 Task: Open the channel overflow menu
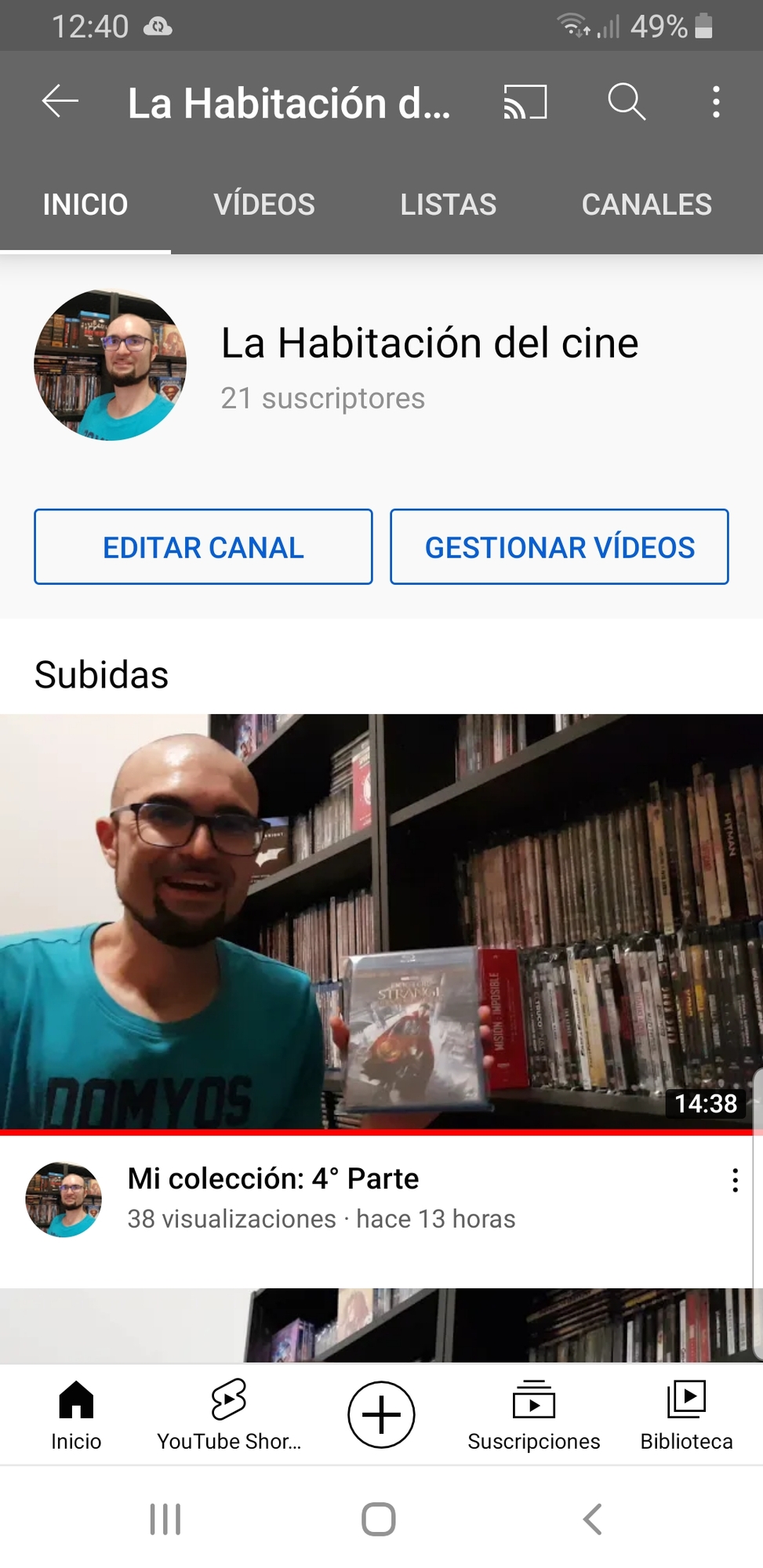point(715,102)
